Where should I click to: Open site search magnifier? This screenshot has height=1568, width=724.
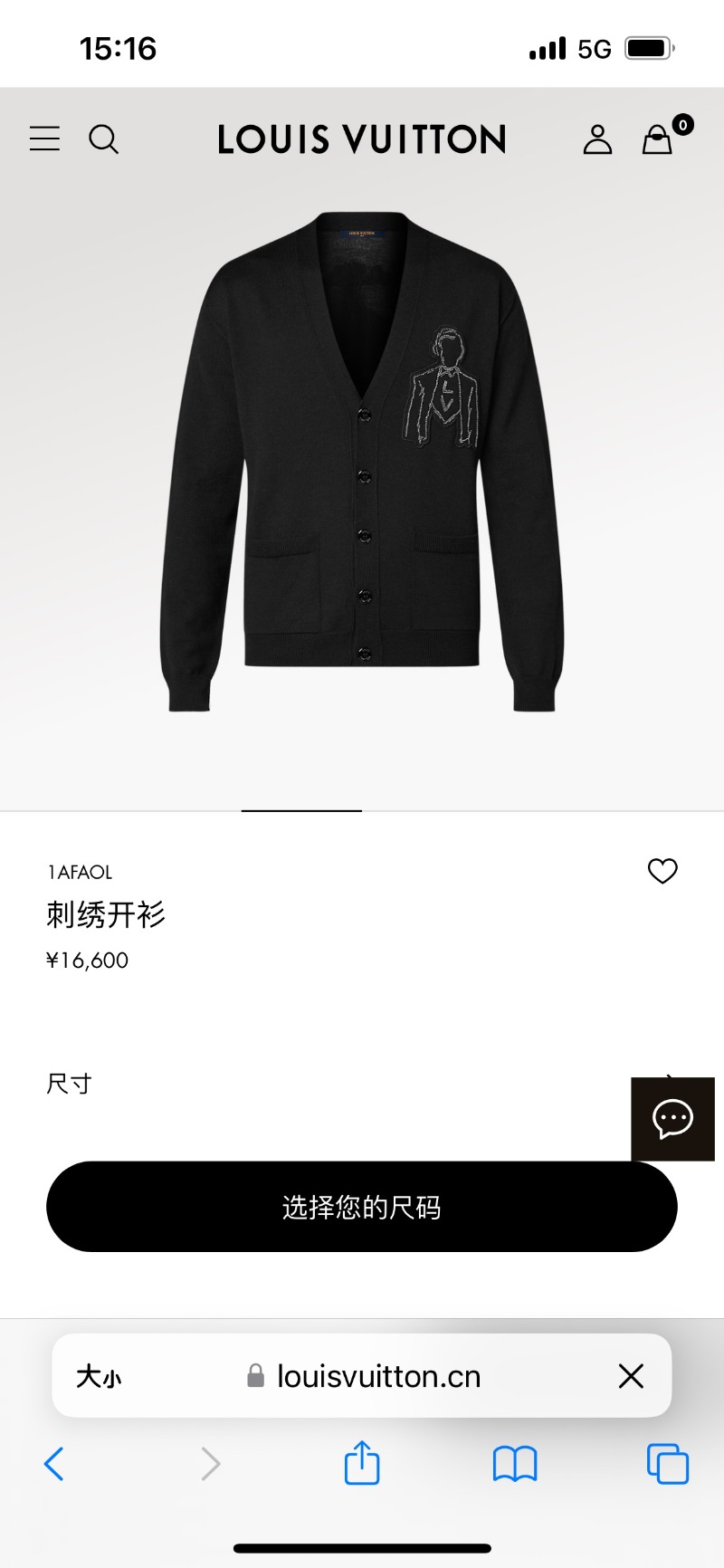(x=103, y=139)
